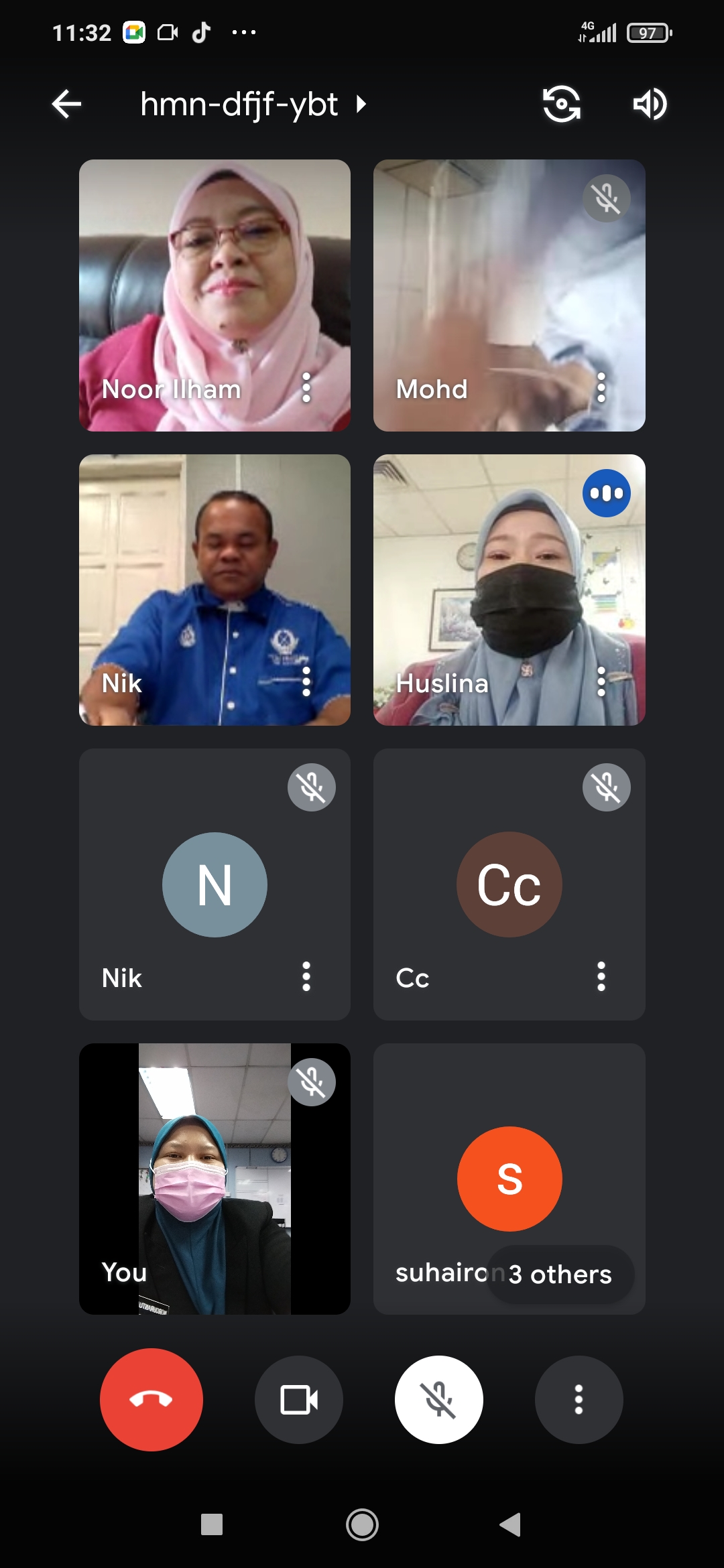The height and width of the screenshot is (1568, 724).
Task: Open options for Huslina's tile
Action: 601,682
